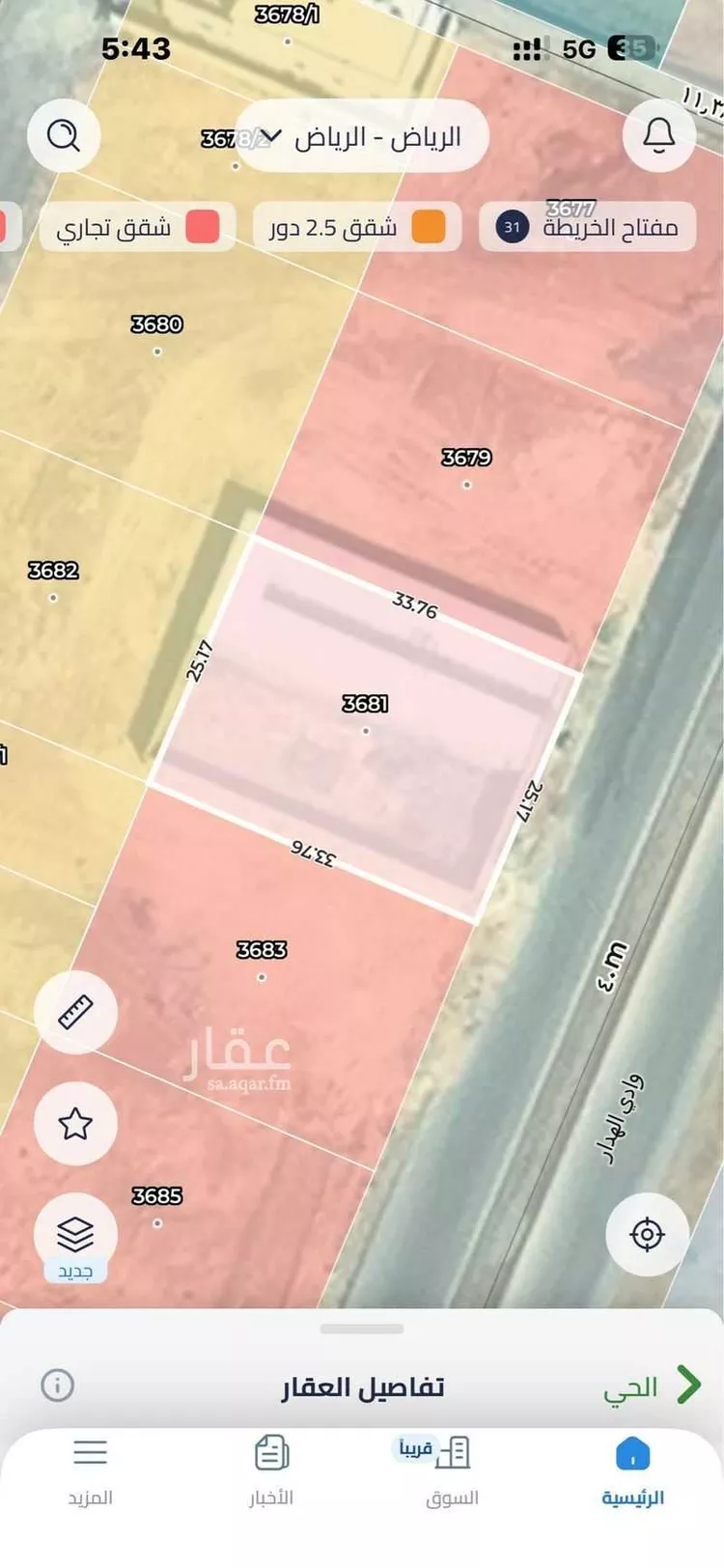Viewport: 724px width, 1568px height.
Task: Open the notifications bell
Action: [x=659, y=136]
